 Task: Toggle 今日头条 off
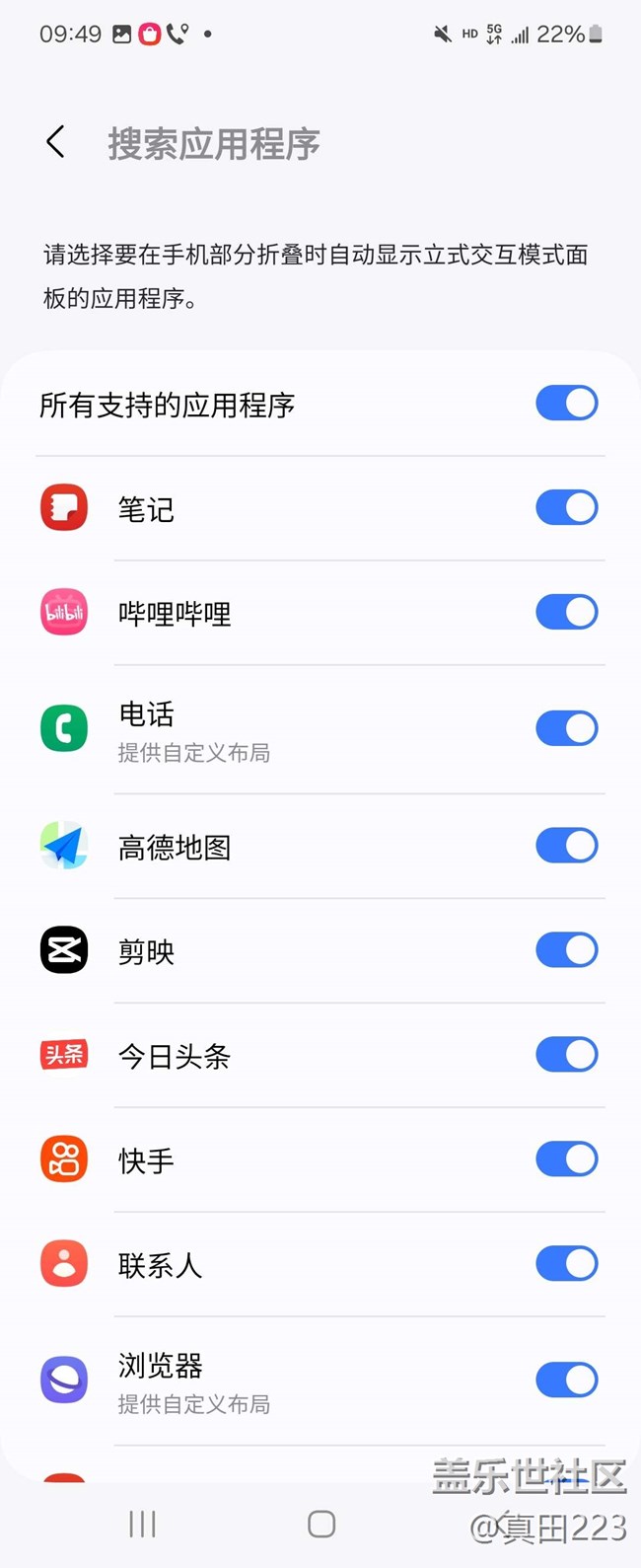(566, 1055)
